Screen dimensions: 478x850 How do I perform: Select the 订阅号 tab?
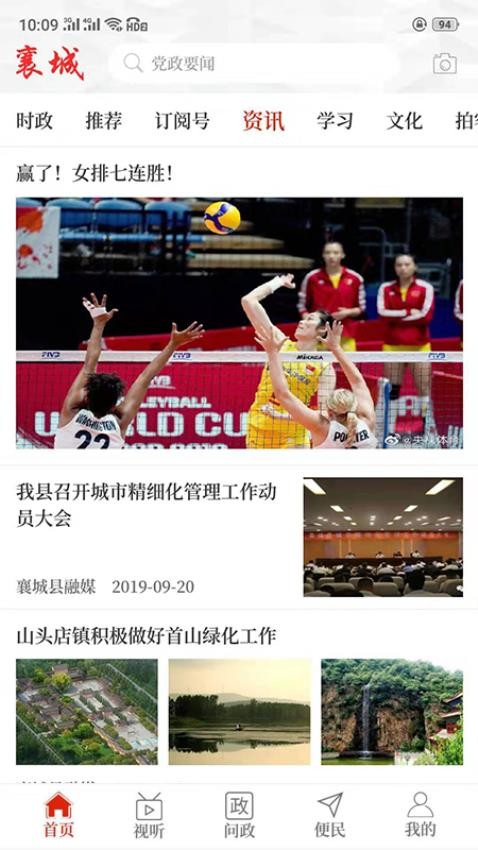coord(182,121)
